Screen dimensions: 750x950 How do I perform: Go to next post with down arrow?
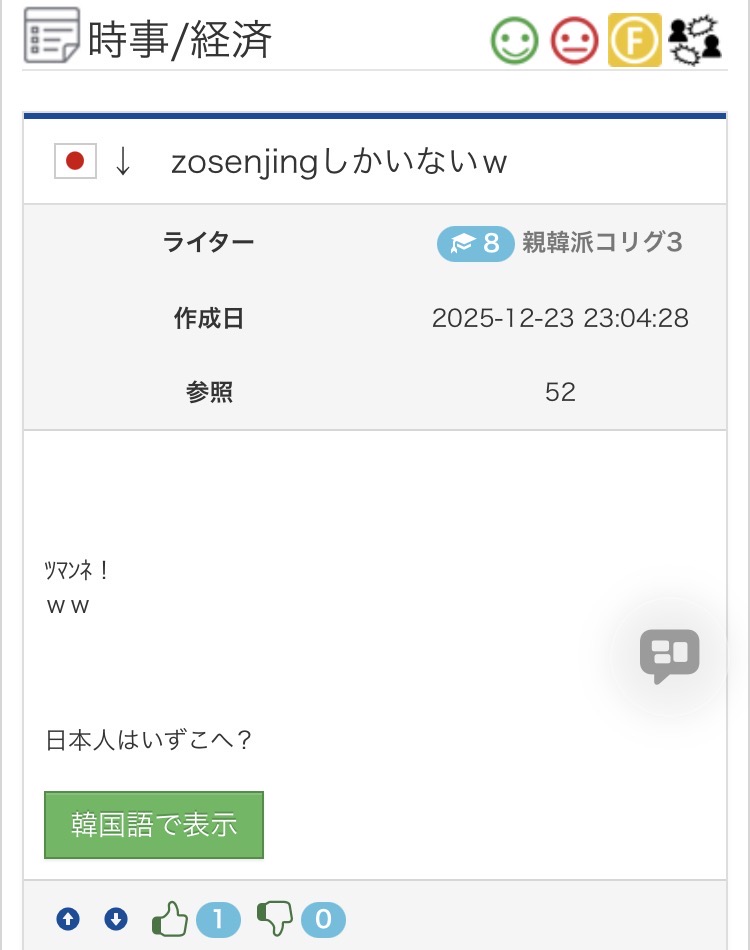point(117,918)
